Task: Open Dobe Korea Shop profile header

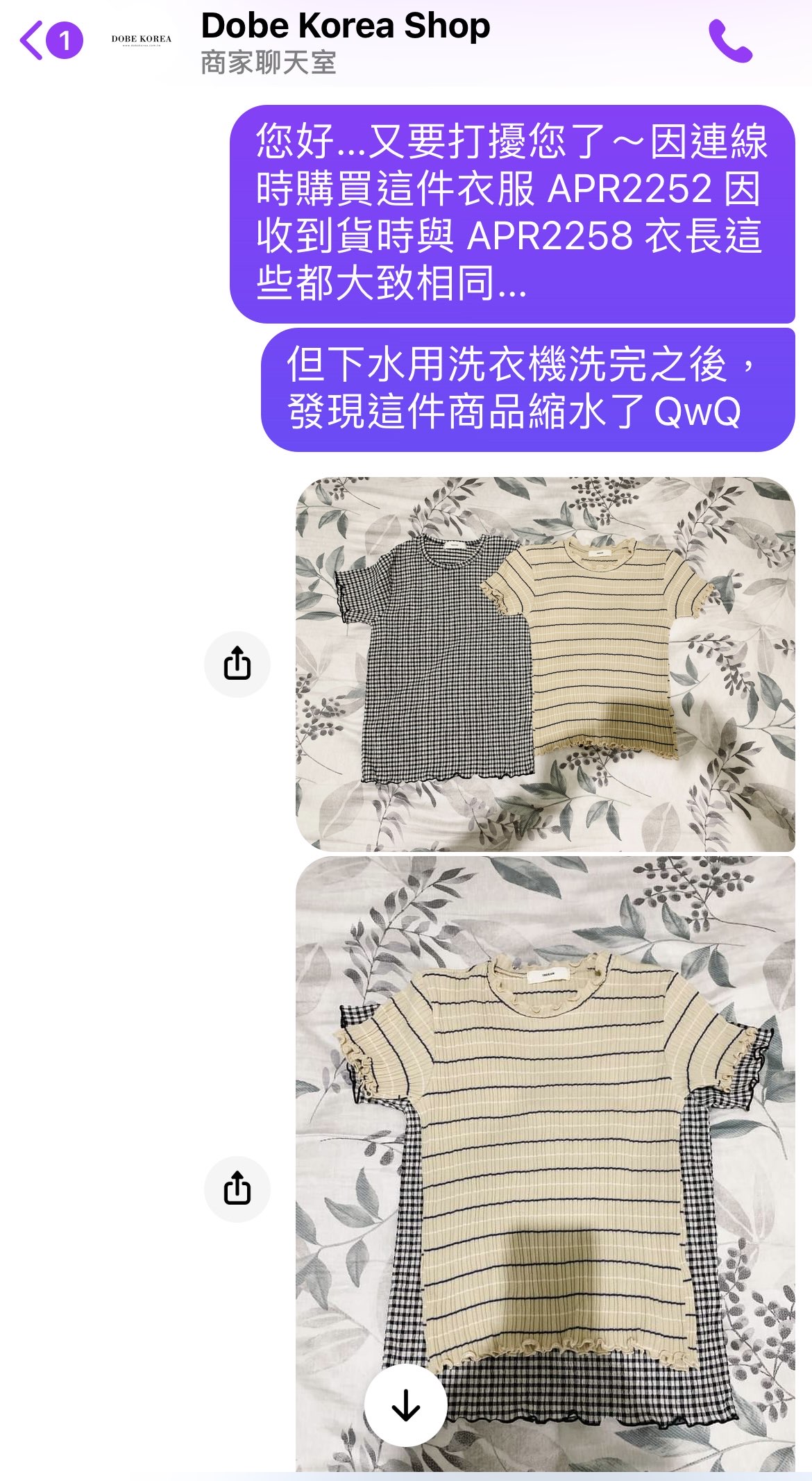Action: pyautogui.click(x=344, y=42)
